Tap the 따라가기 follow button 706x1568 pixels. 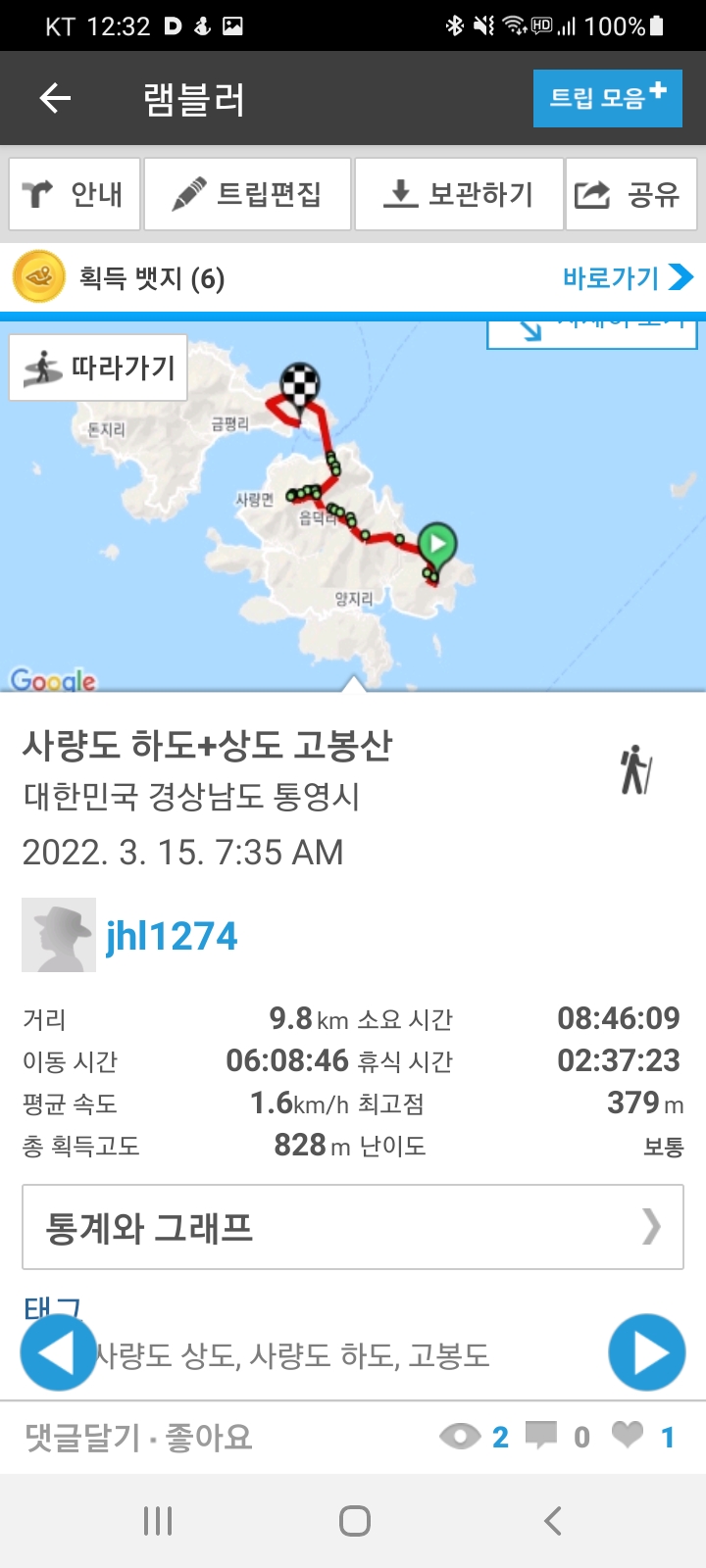[x=98, y=367]
